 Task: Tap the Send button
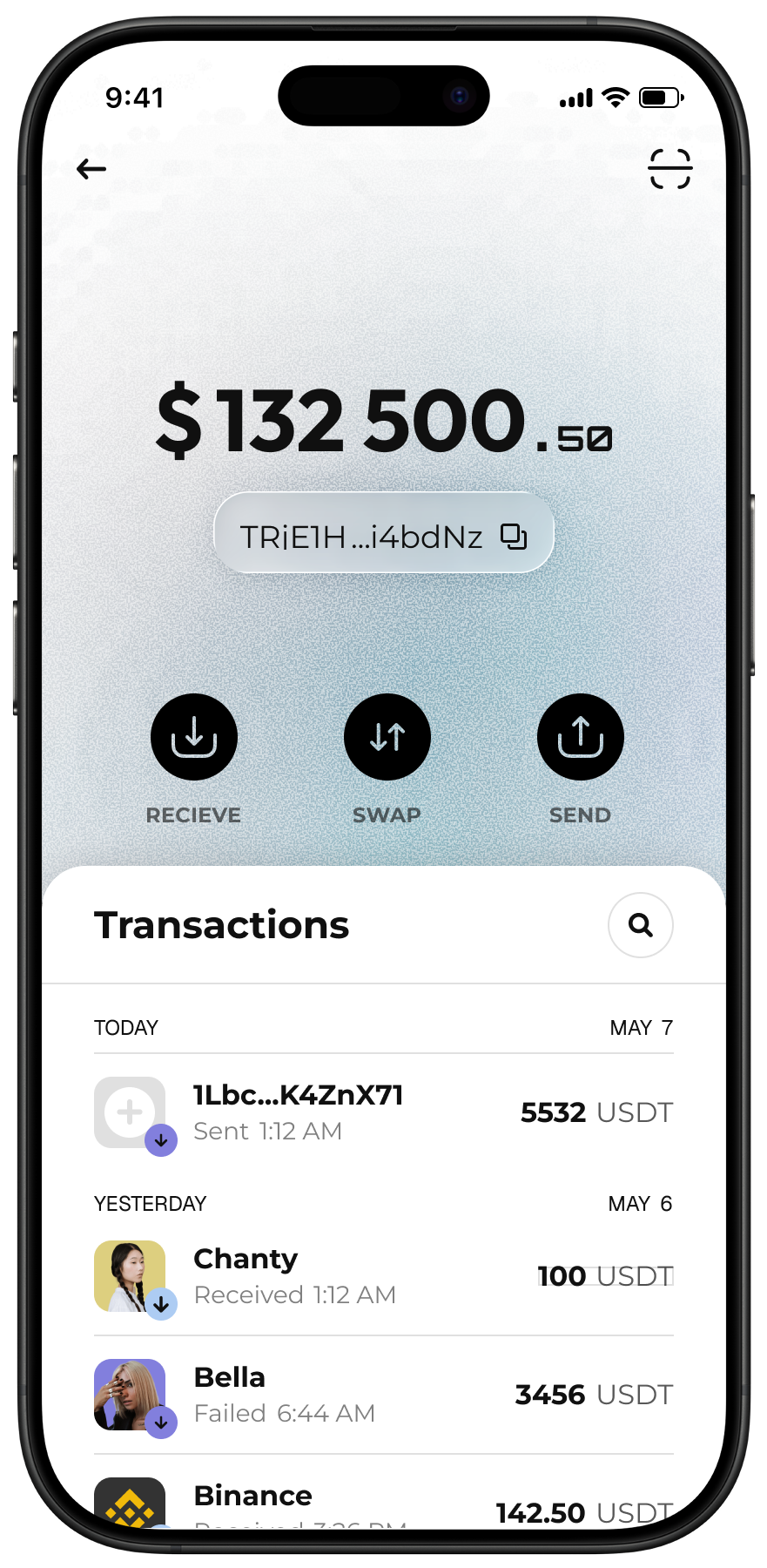tap(581, 737)
